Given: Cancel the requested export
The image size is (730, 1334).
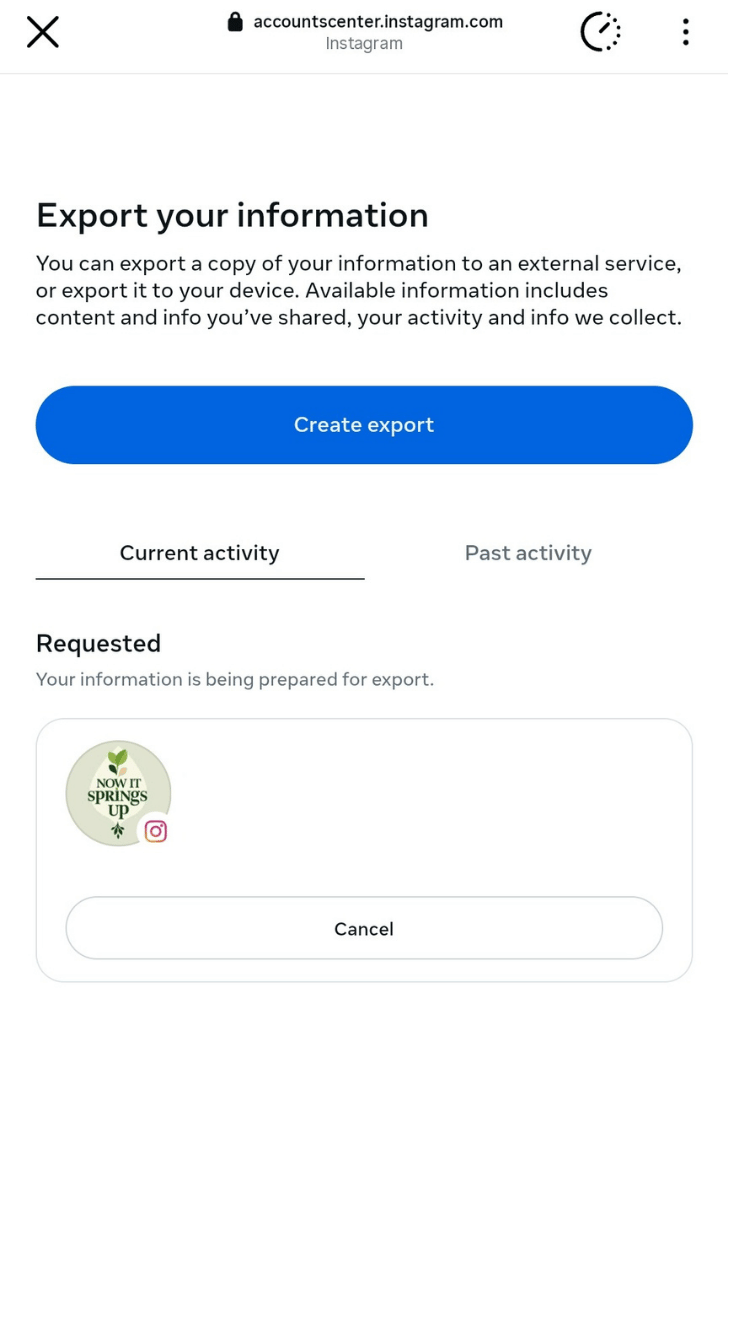Looking at the screenshot, I should click(364, 929).
